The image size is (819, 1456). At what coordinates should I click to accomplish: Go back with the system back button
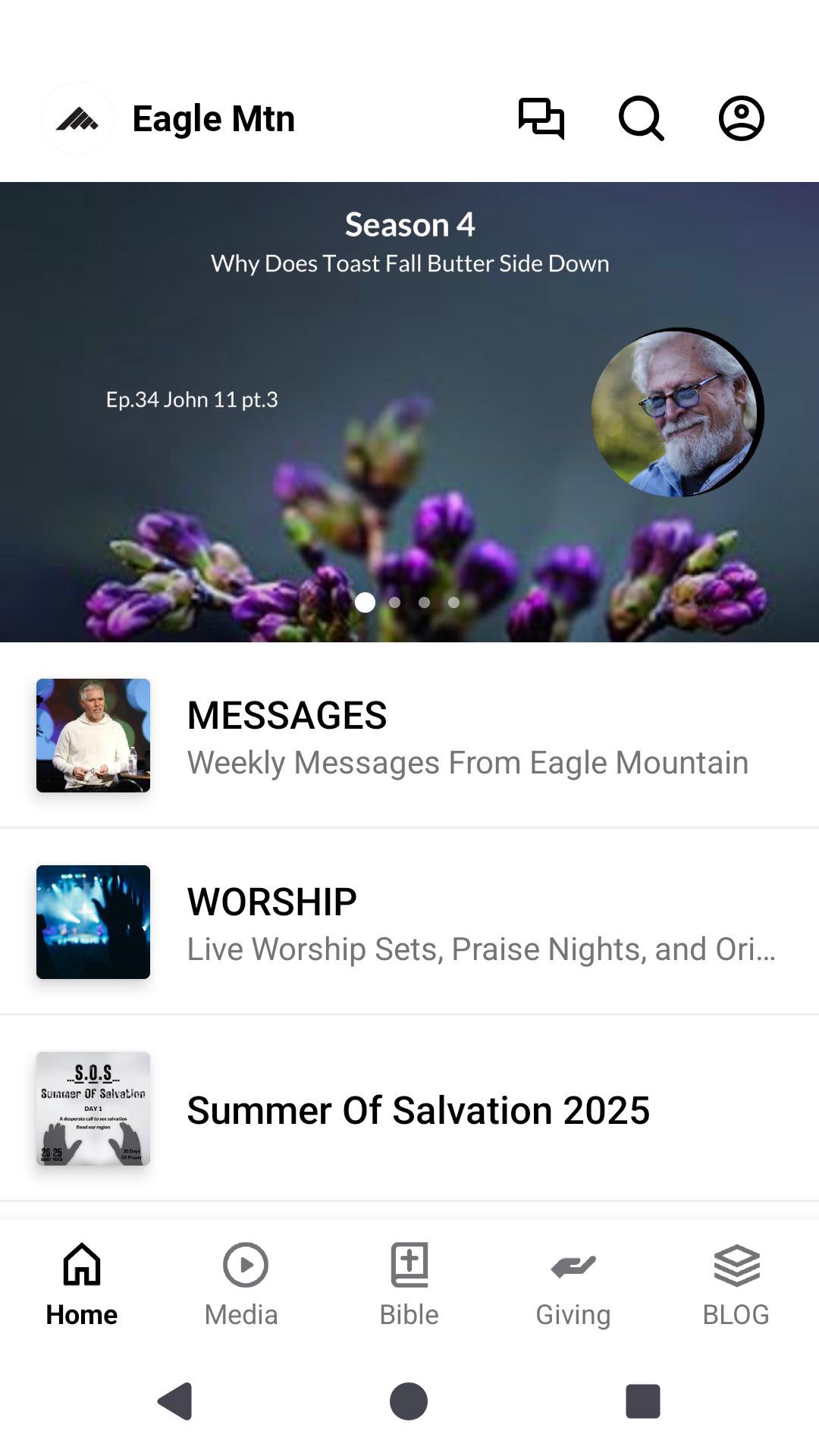tap(175, 1401)
